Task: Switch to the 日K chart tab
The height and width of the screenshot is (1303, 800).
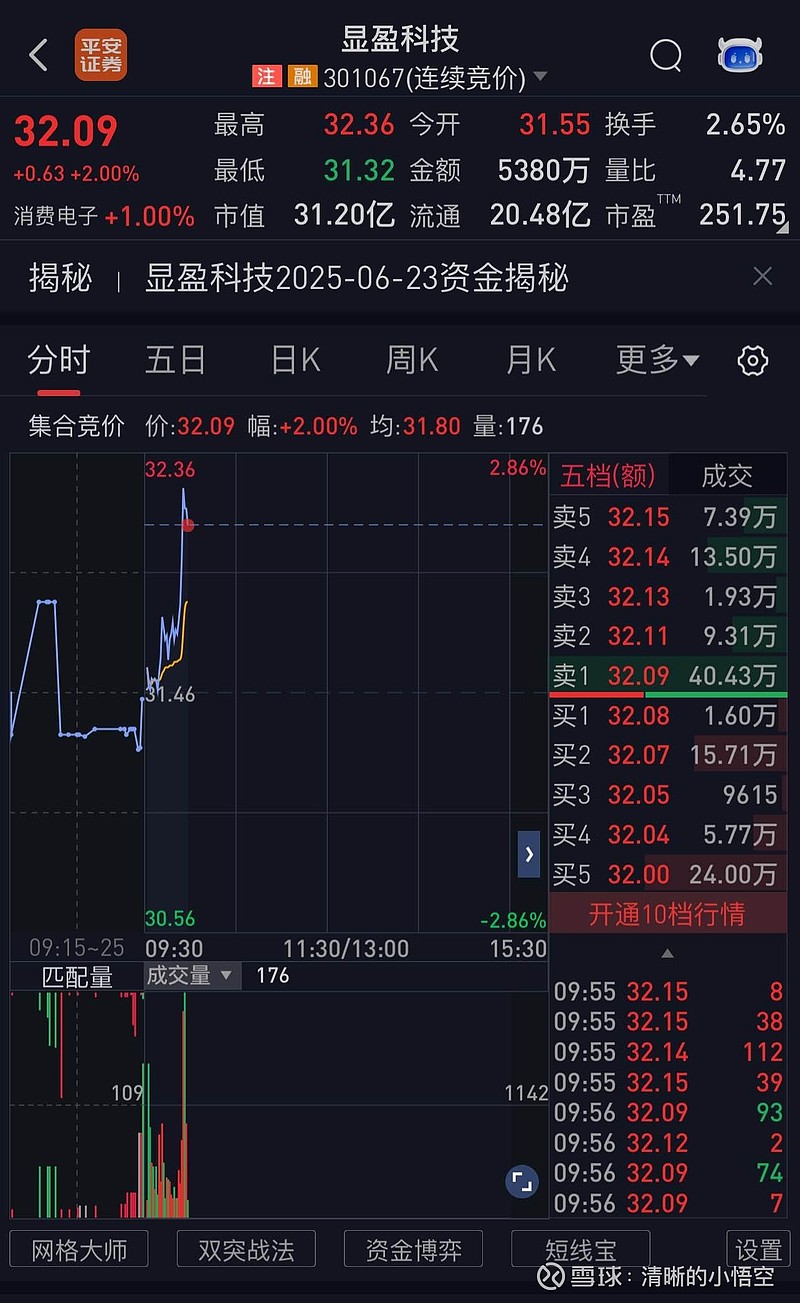Action: (296, 360)
